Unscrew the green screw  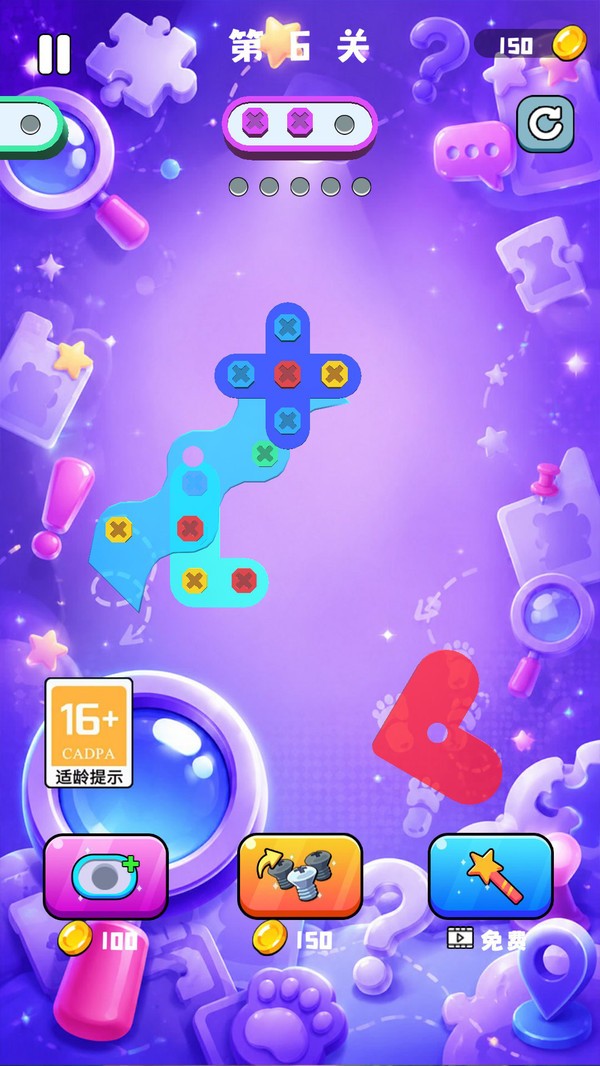pyautogui.click(x=264, y=453)
